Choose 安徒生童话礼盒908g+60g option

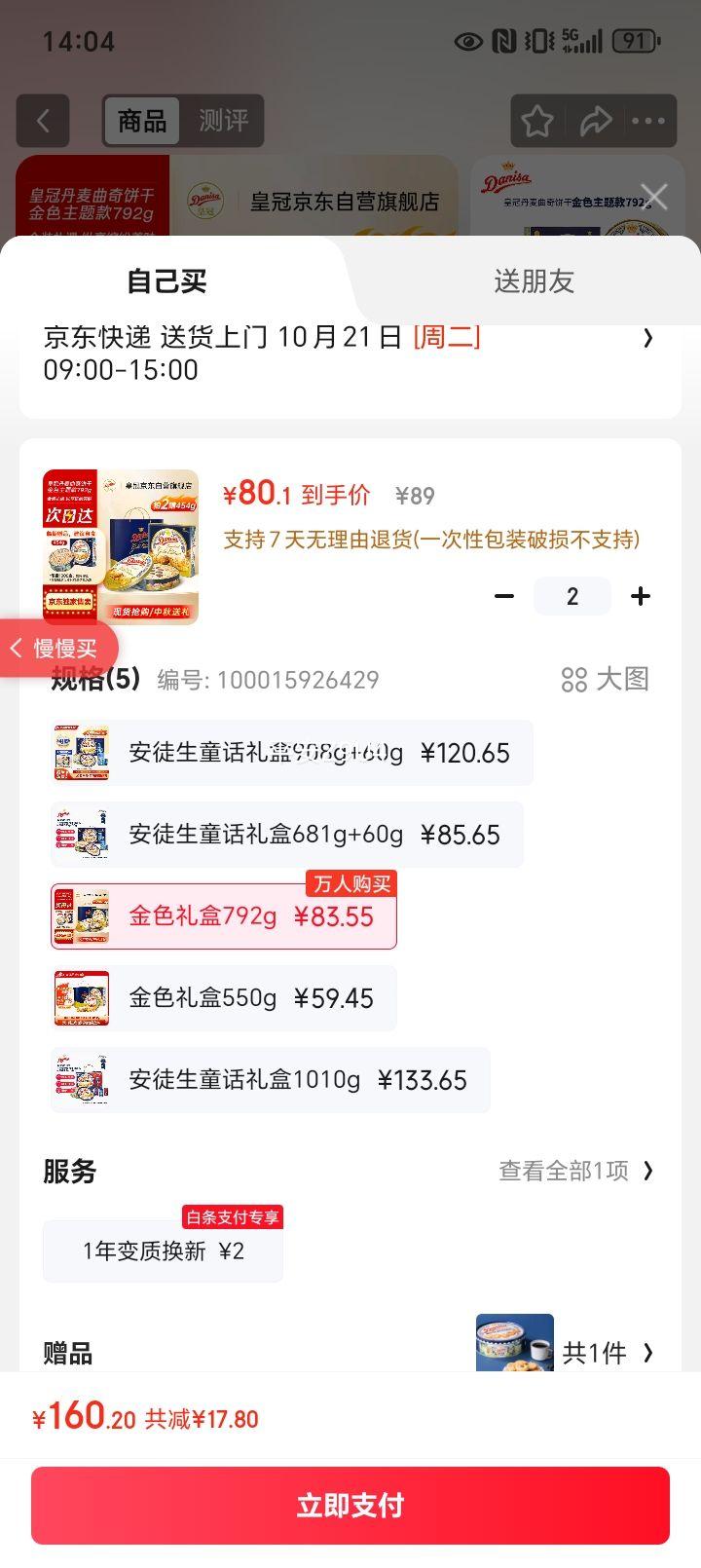(x=291, y=753)
